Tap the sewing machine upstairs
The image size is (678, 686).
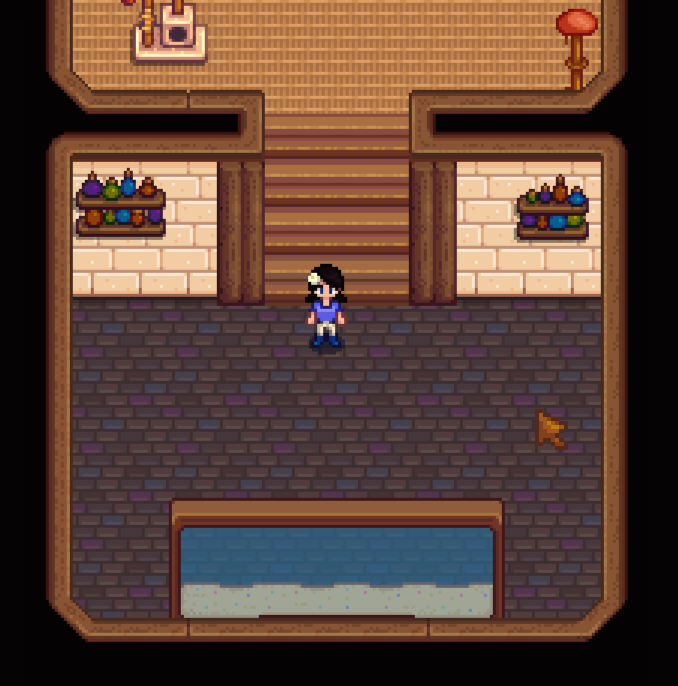tap(171, 33)
